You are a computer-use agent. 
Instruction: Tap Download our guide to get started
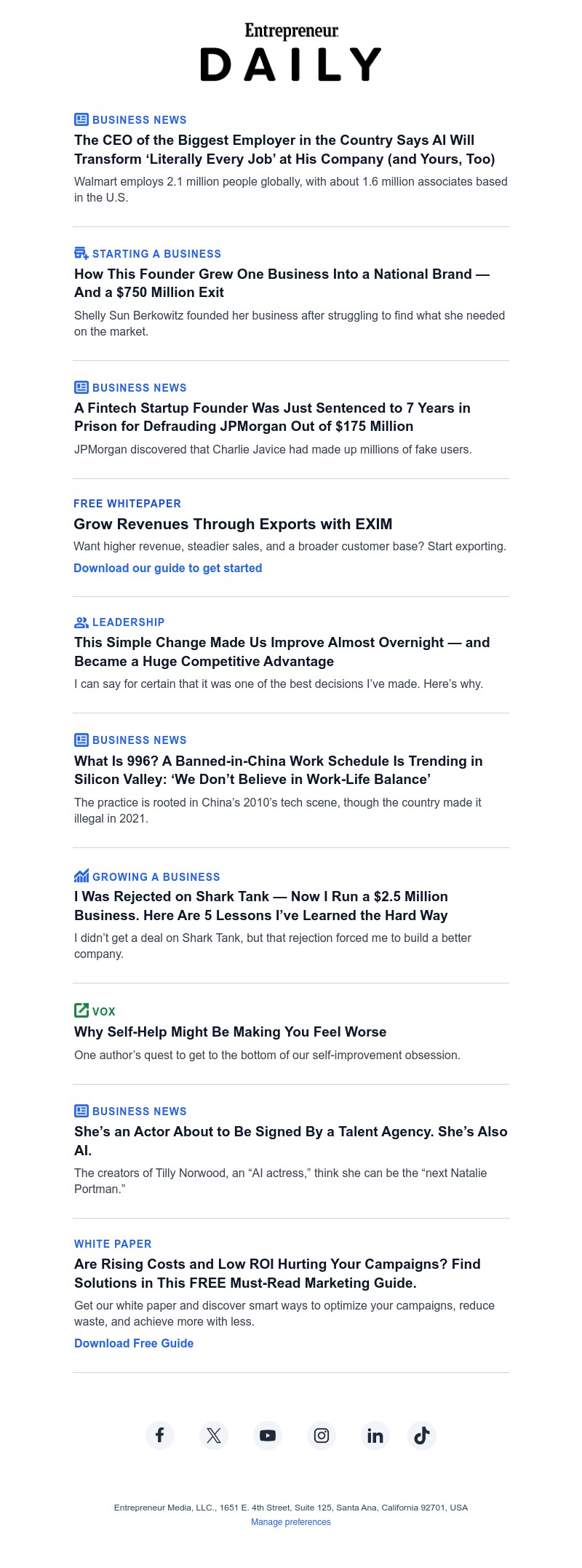167,568
